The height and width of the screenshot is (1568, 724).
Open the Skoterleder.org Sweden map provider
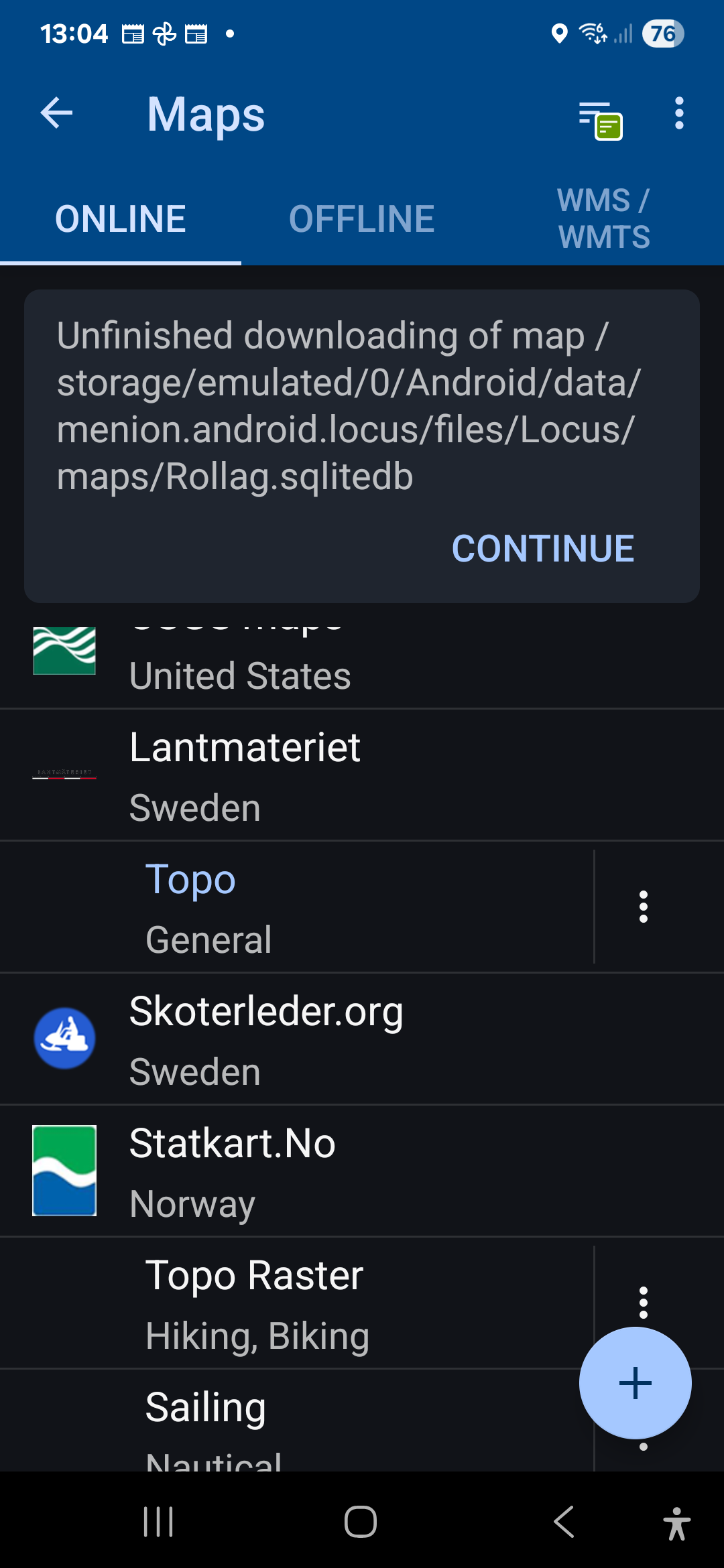pos(362,1039)
